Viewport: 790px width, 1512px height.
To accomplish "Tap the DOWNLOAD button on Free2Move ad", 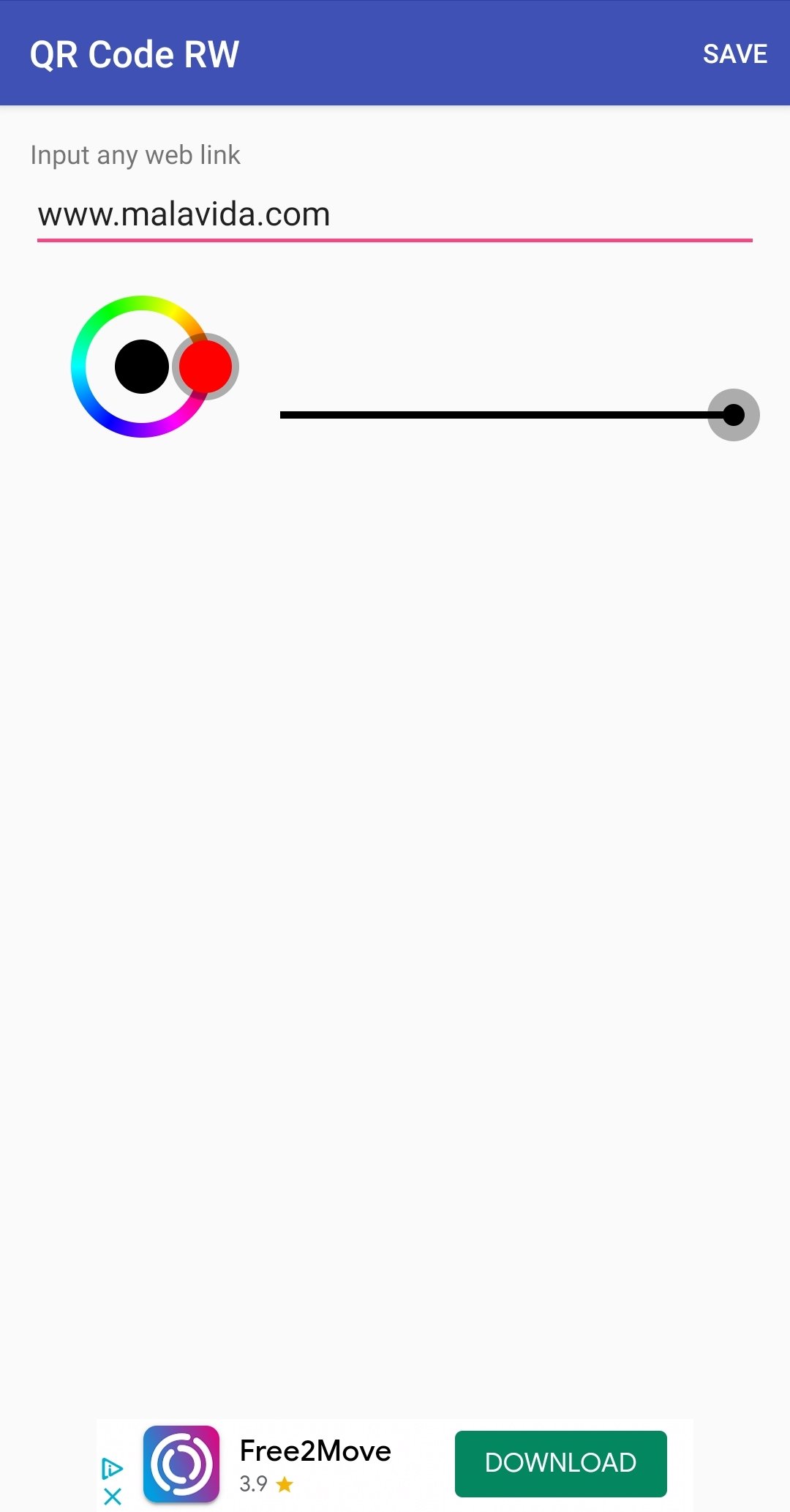I will click(x=561, y=1463).
